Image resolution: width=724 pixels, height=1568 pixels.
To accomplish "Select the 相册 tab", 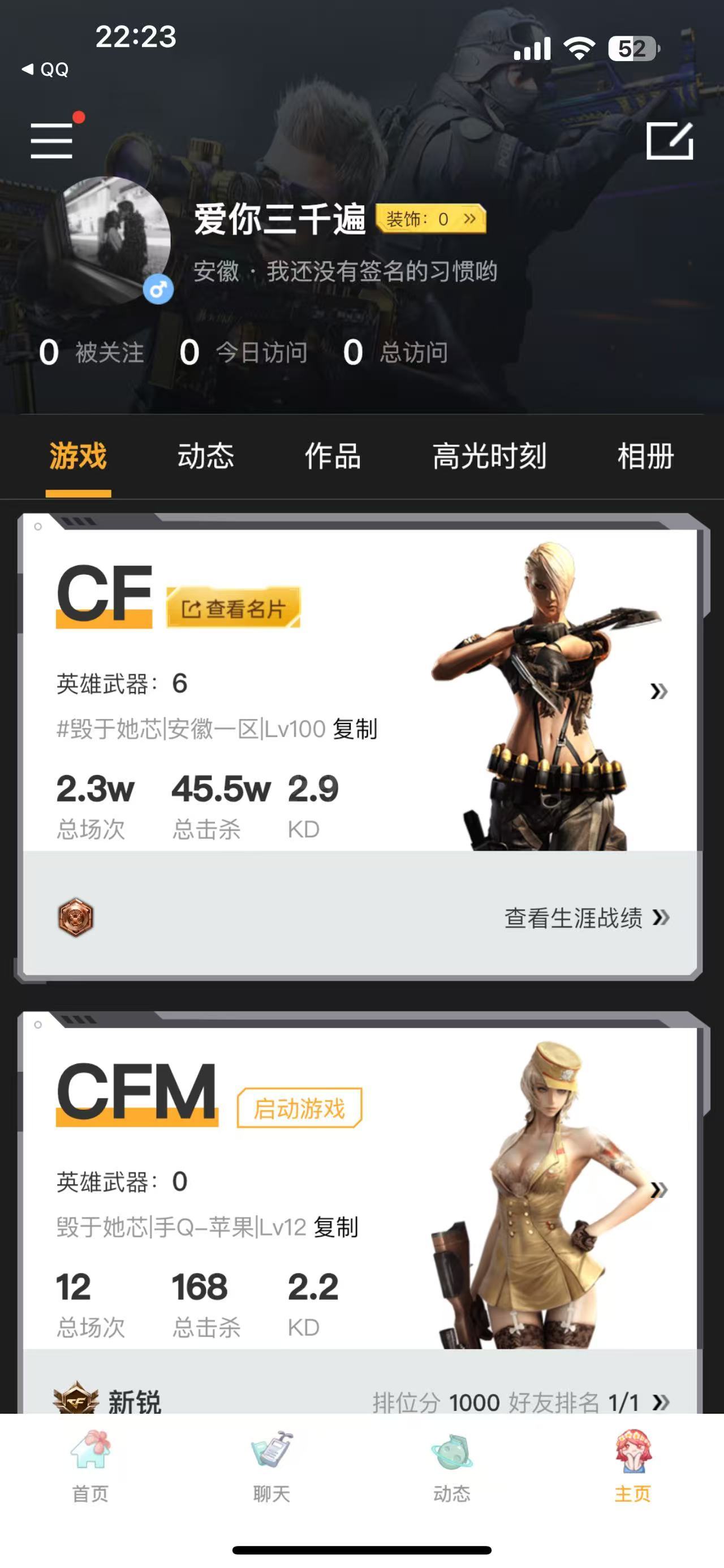I will [x=645, y=456].
